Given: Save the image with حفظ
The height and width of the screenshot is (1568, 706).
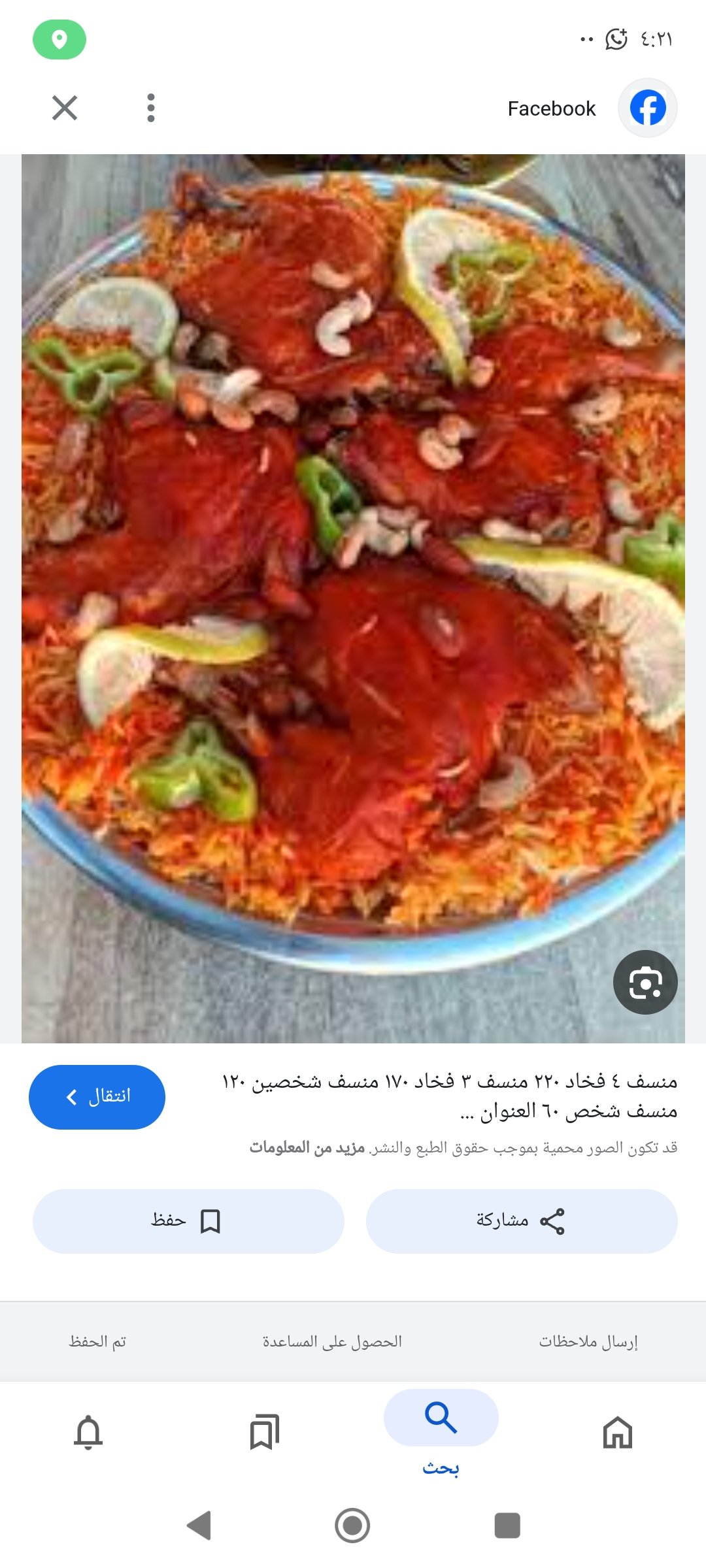Looking at the screenshot, I should point(188,1221).
